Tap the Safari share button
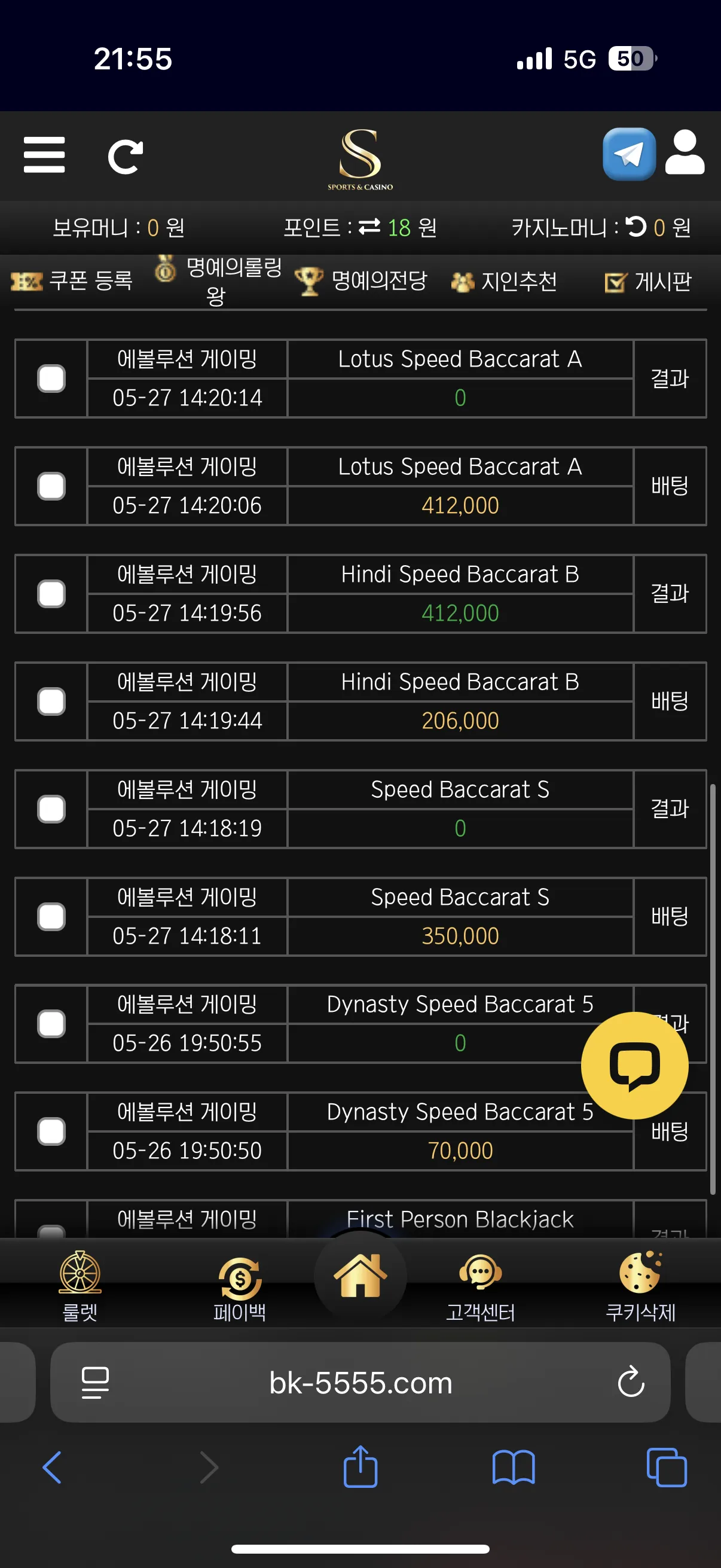The image size is (721, 1568). pyautogui.click(x=360, y=1467)
